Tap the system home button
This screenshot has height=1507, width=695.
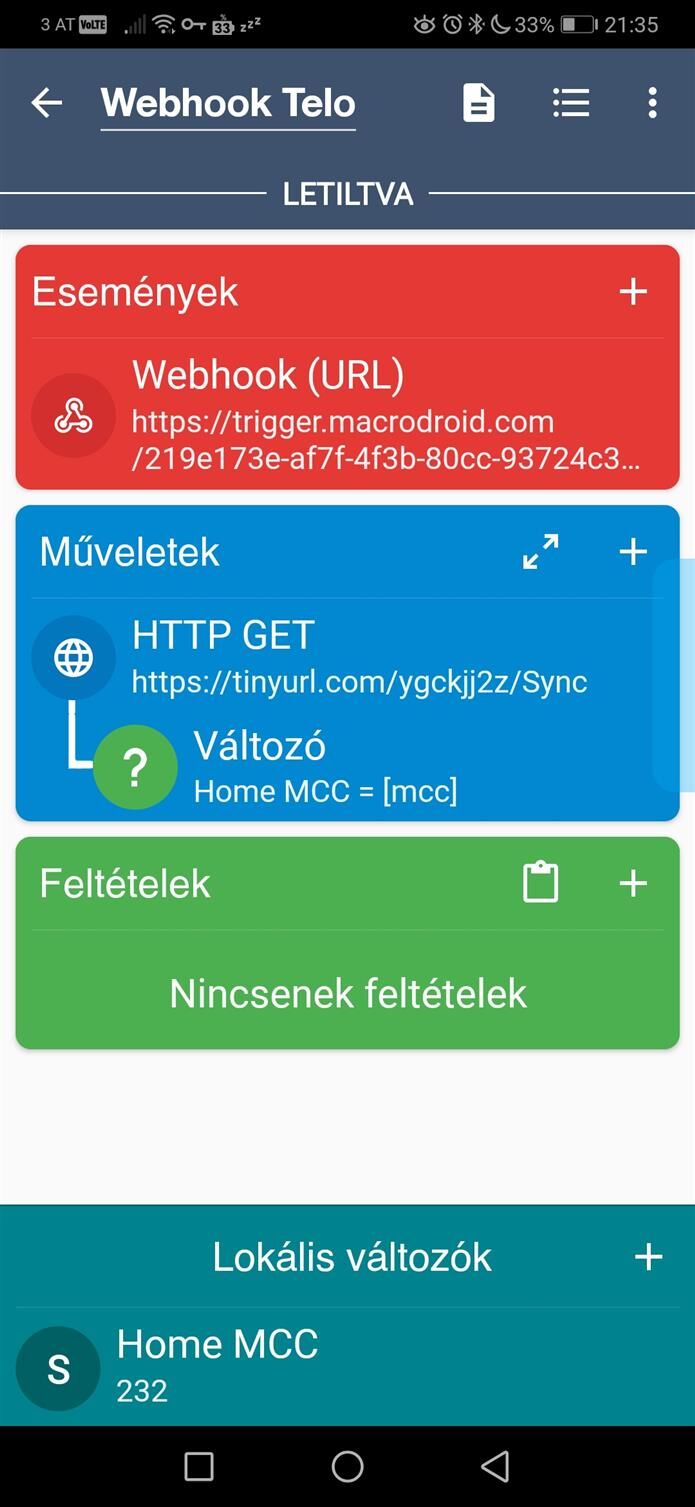click(347, 1466)
